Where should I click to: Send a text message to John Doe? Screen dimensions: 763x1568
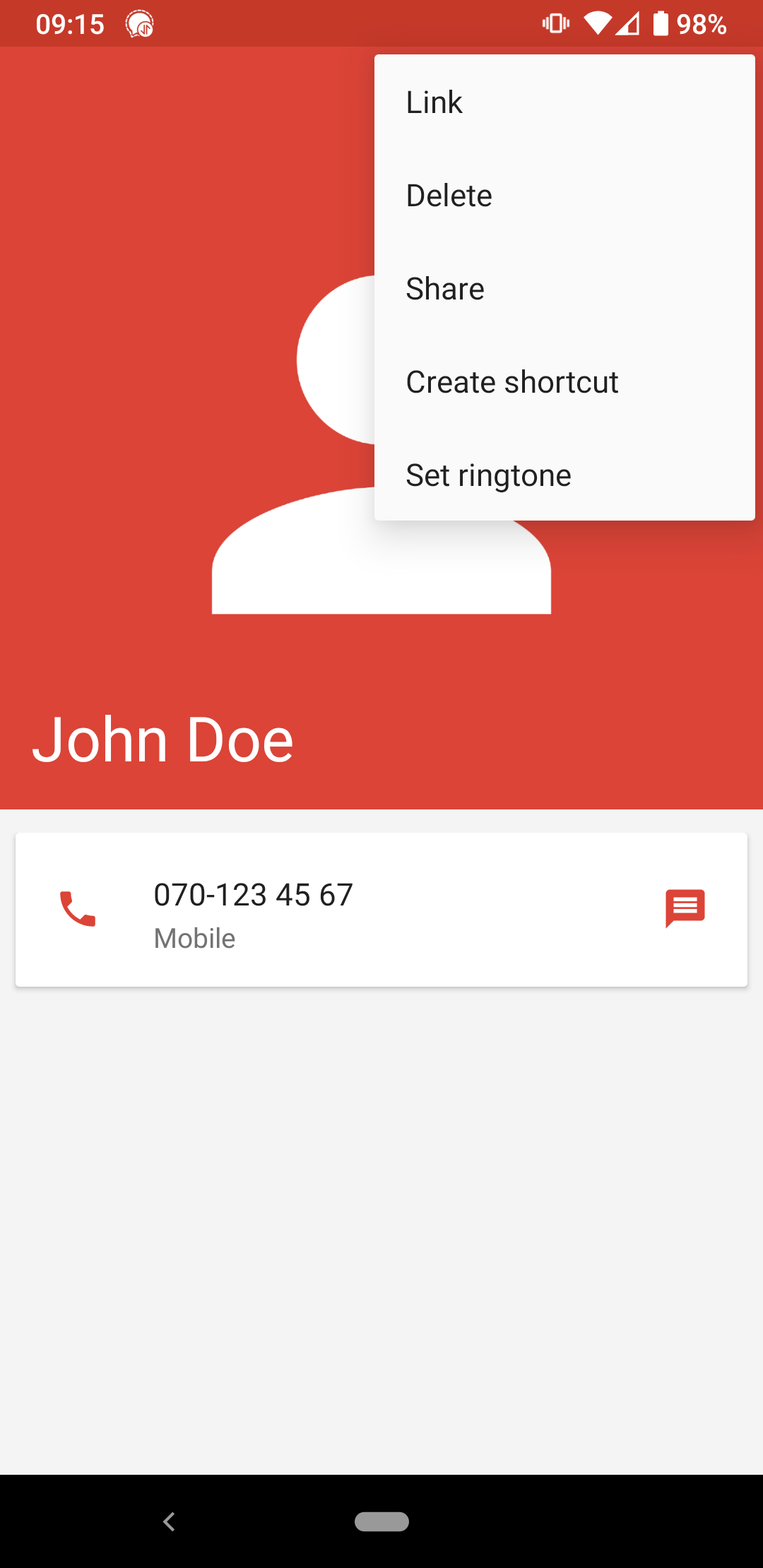point(685,908)
